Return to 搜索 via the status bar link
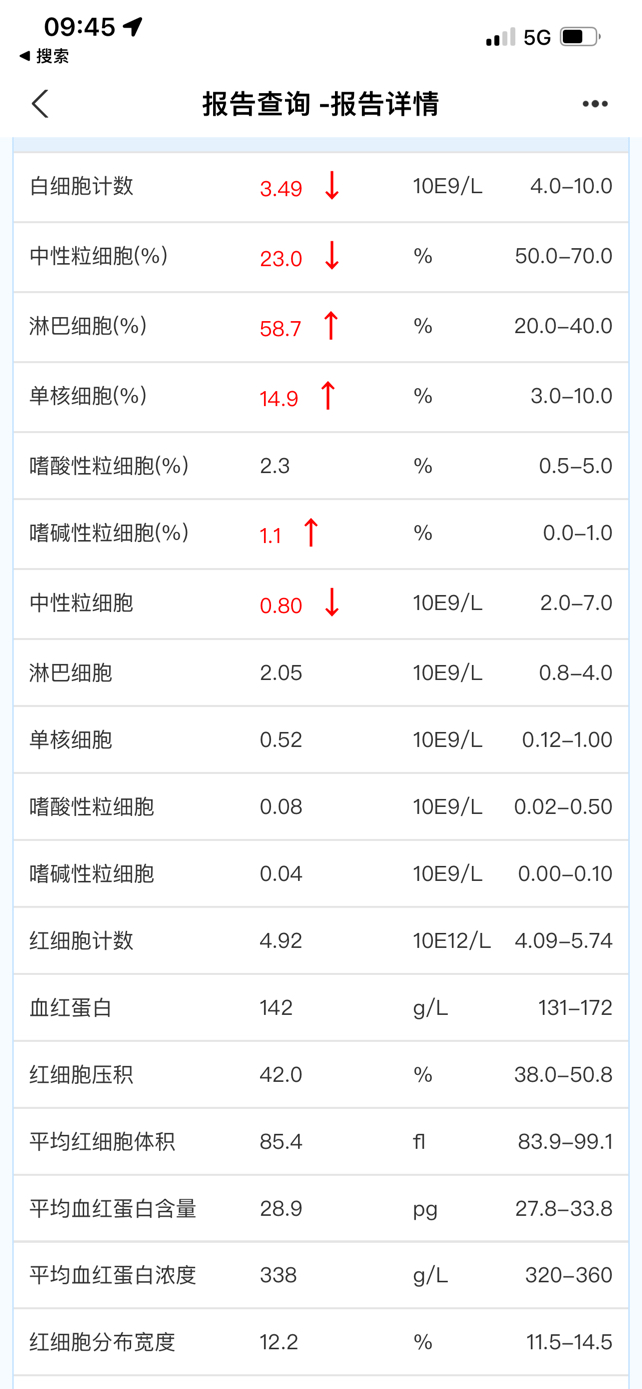Screen dimensions: 642x1389 [44, 57]
